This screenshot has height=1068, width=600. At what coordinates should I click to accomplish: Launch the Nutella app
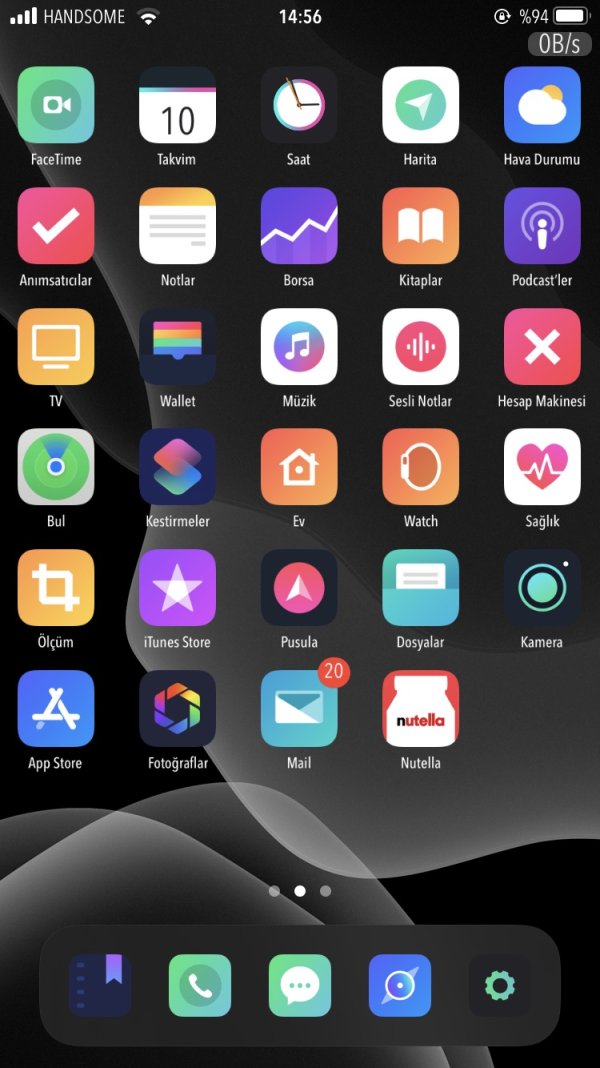click(421, 709)
